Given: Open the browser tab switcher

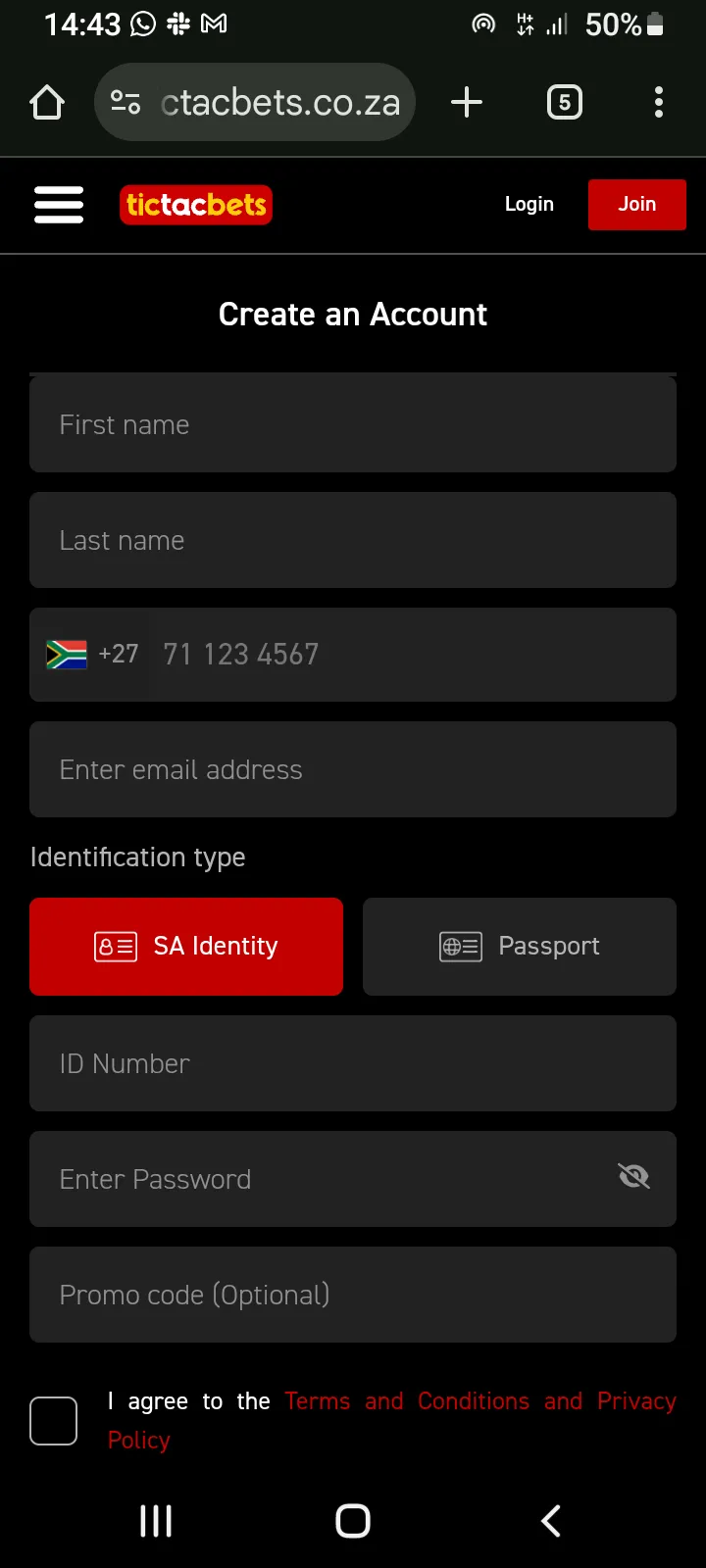Looking at the screenshot, I should tap(564, 102).
